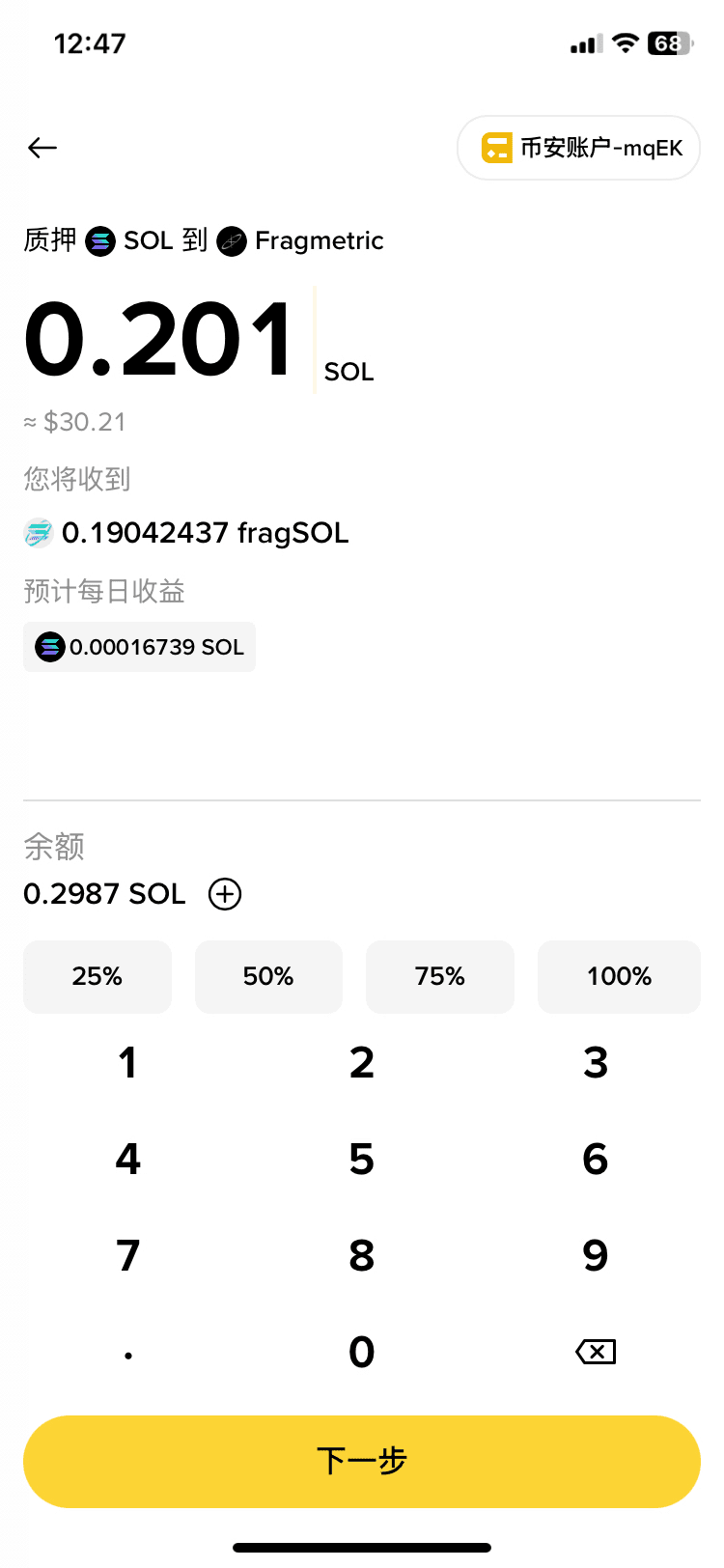This screenshot has height=1568, width=724.
Task: Go back with the arrow icon
Action: 42,148
